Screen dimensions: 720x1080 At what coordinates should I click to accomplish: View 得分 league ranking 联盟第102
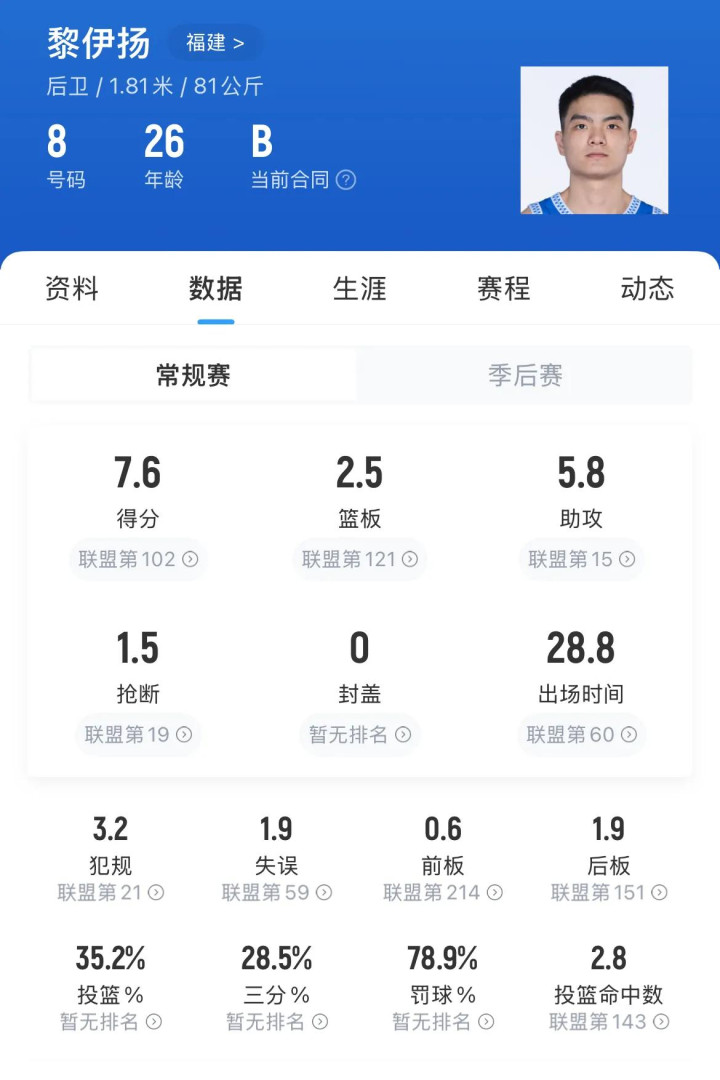click(x=138, y=559)
